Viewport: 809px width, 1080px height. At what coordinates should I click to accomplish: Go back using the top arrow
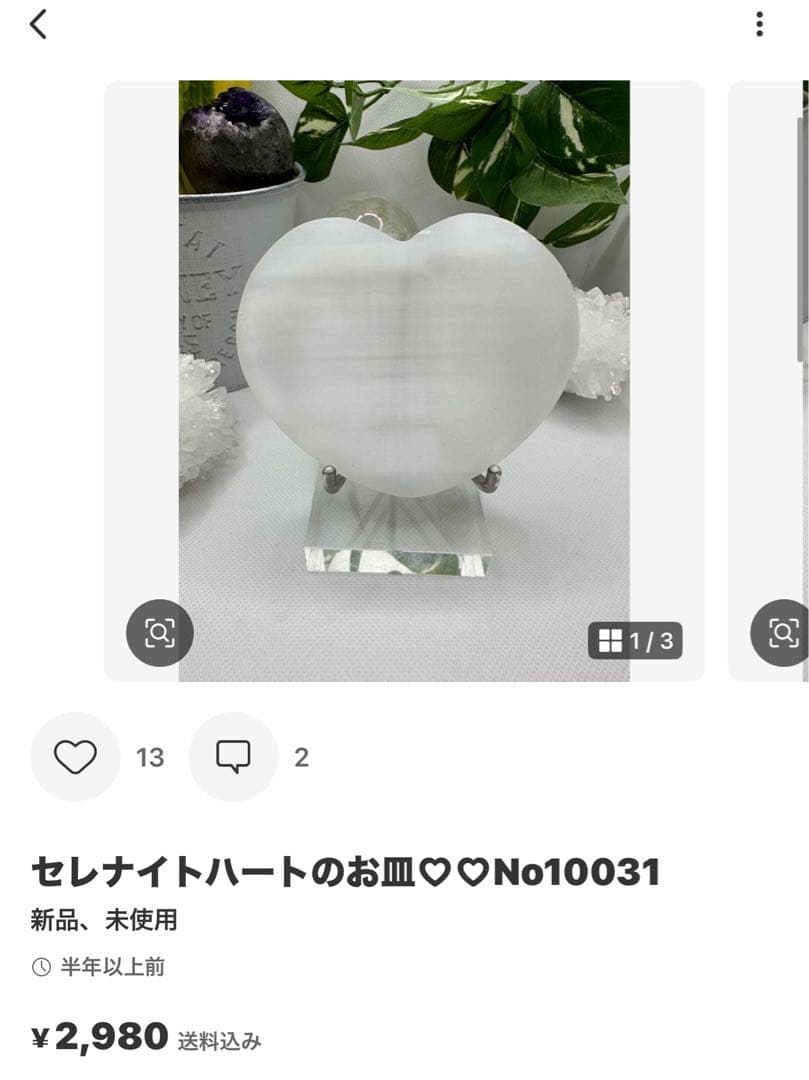click(x=38, y=24)
